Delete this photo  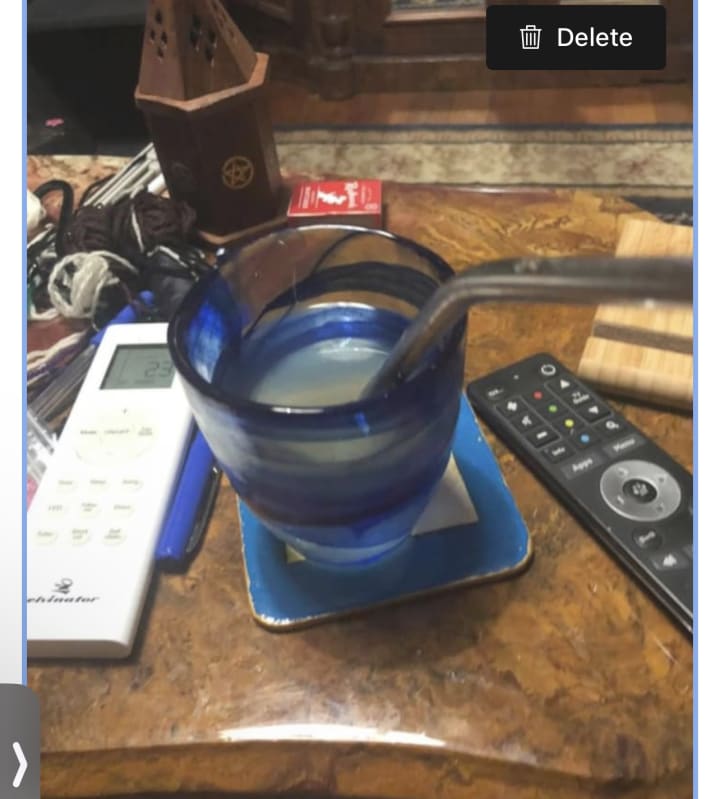(576, 38)
